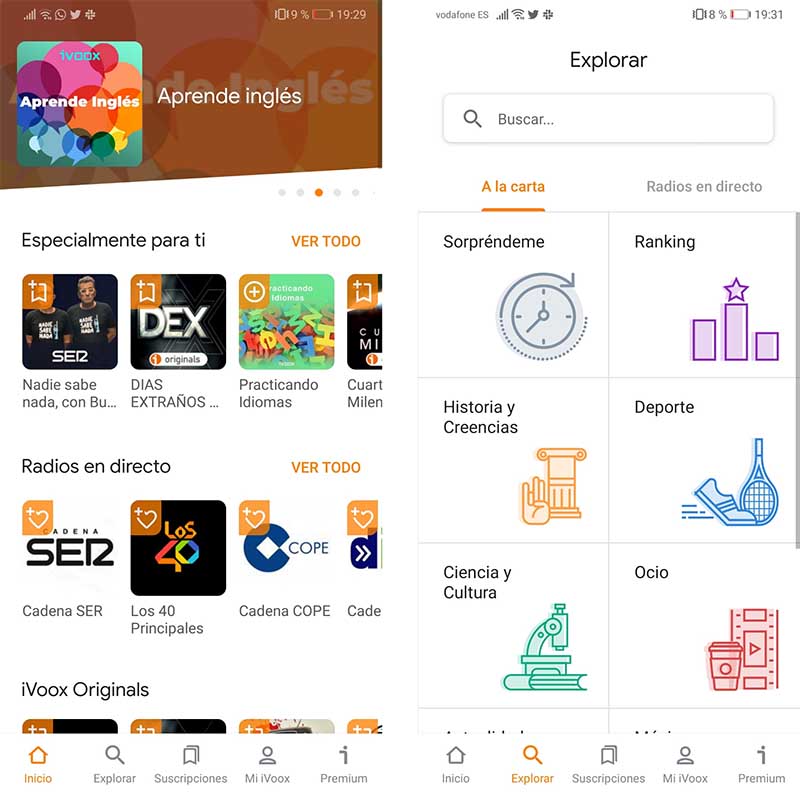Open the Ocio category
The width and height of the screenshot is (800, 793).
point(704,625)
